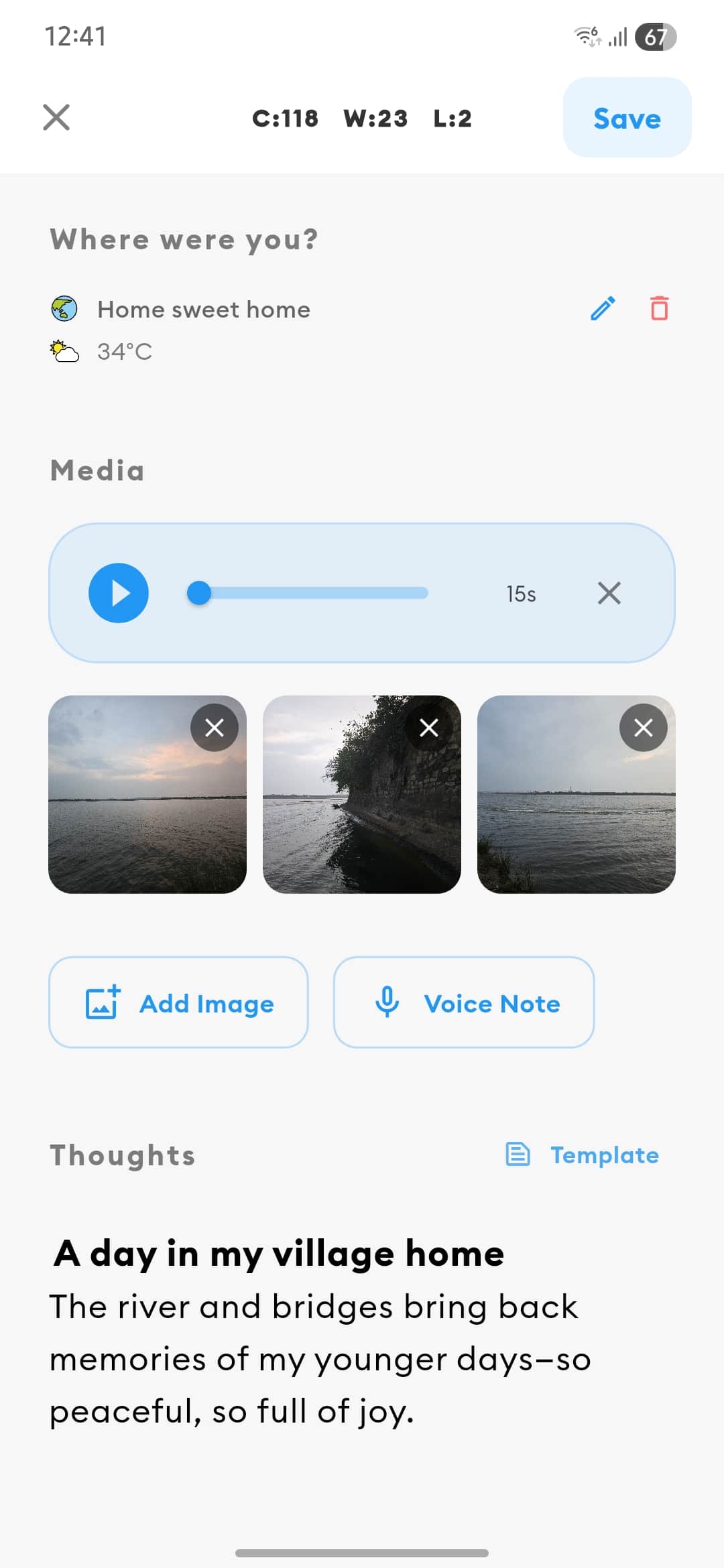Screen dimensions: 724x1568
Task: Open a writing Template
Action: (x=604, y=1155)
